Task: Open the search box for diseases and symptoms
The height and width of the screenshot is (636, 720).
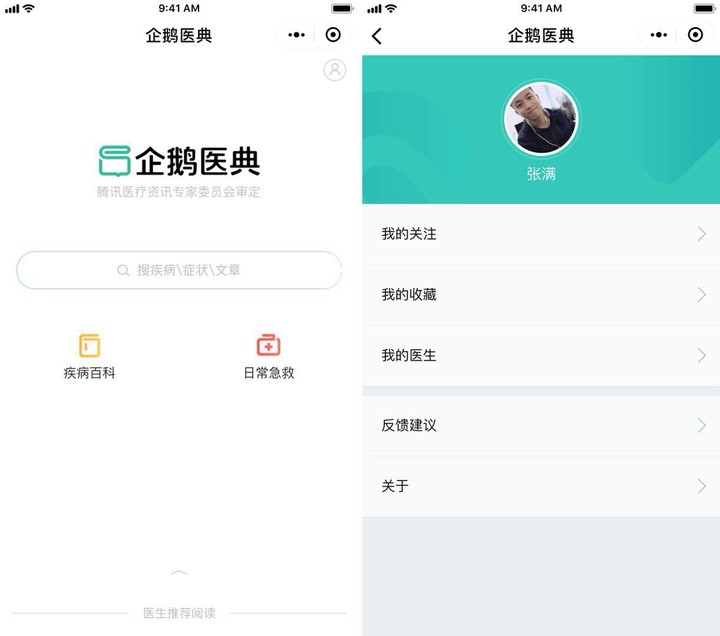Action: point(179,270)
